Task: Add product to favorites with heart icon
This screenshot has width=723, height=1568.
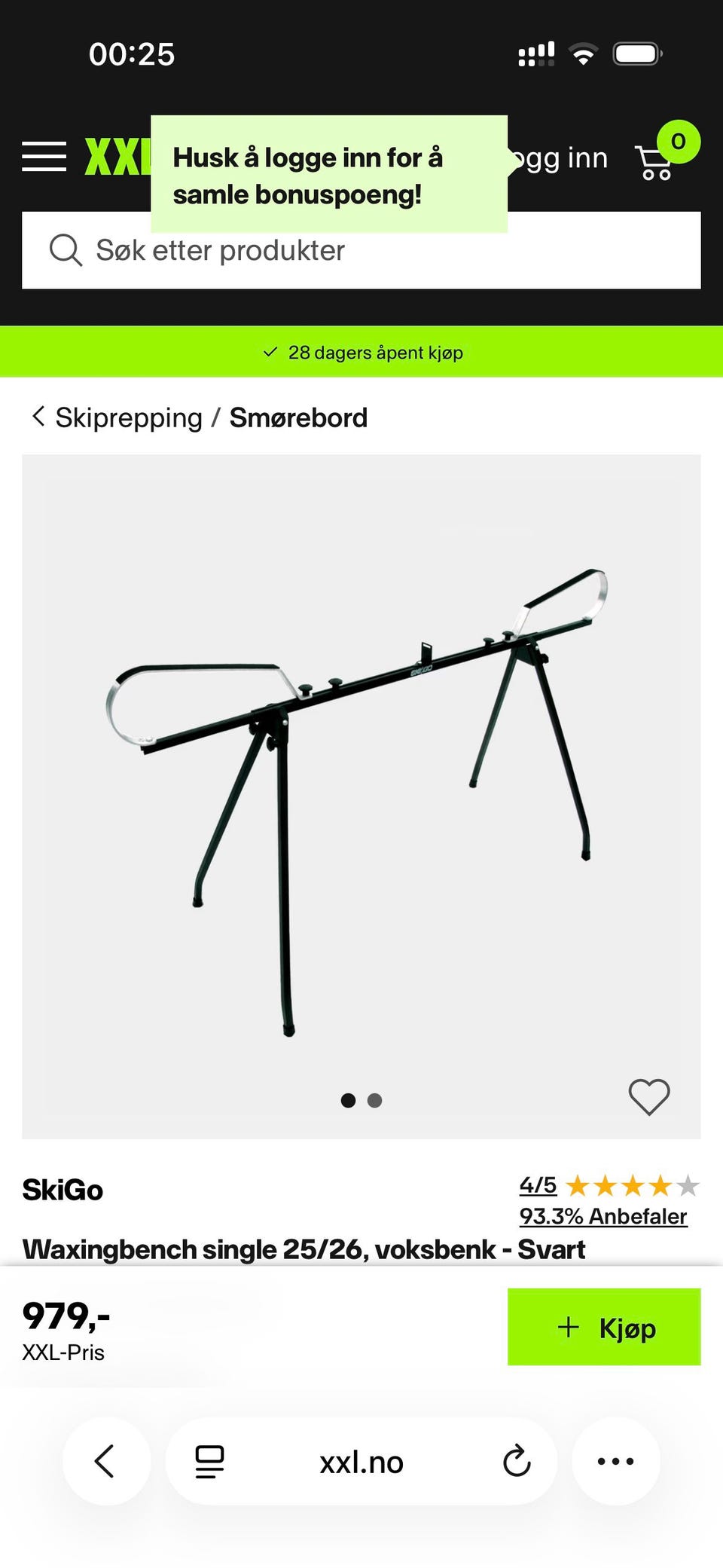Action: (x=649, y=1096)
